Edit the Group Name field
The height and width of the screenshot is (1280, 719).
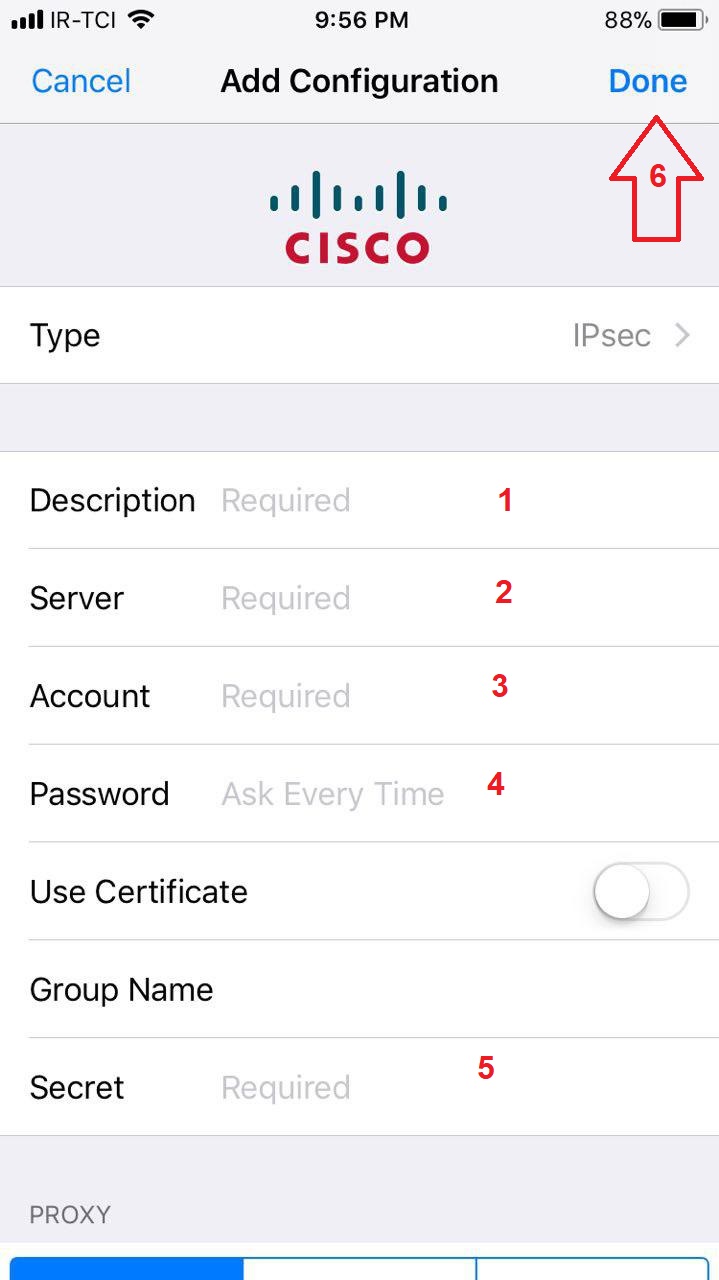click(x=450, y=989)
